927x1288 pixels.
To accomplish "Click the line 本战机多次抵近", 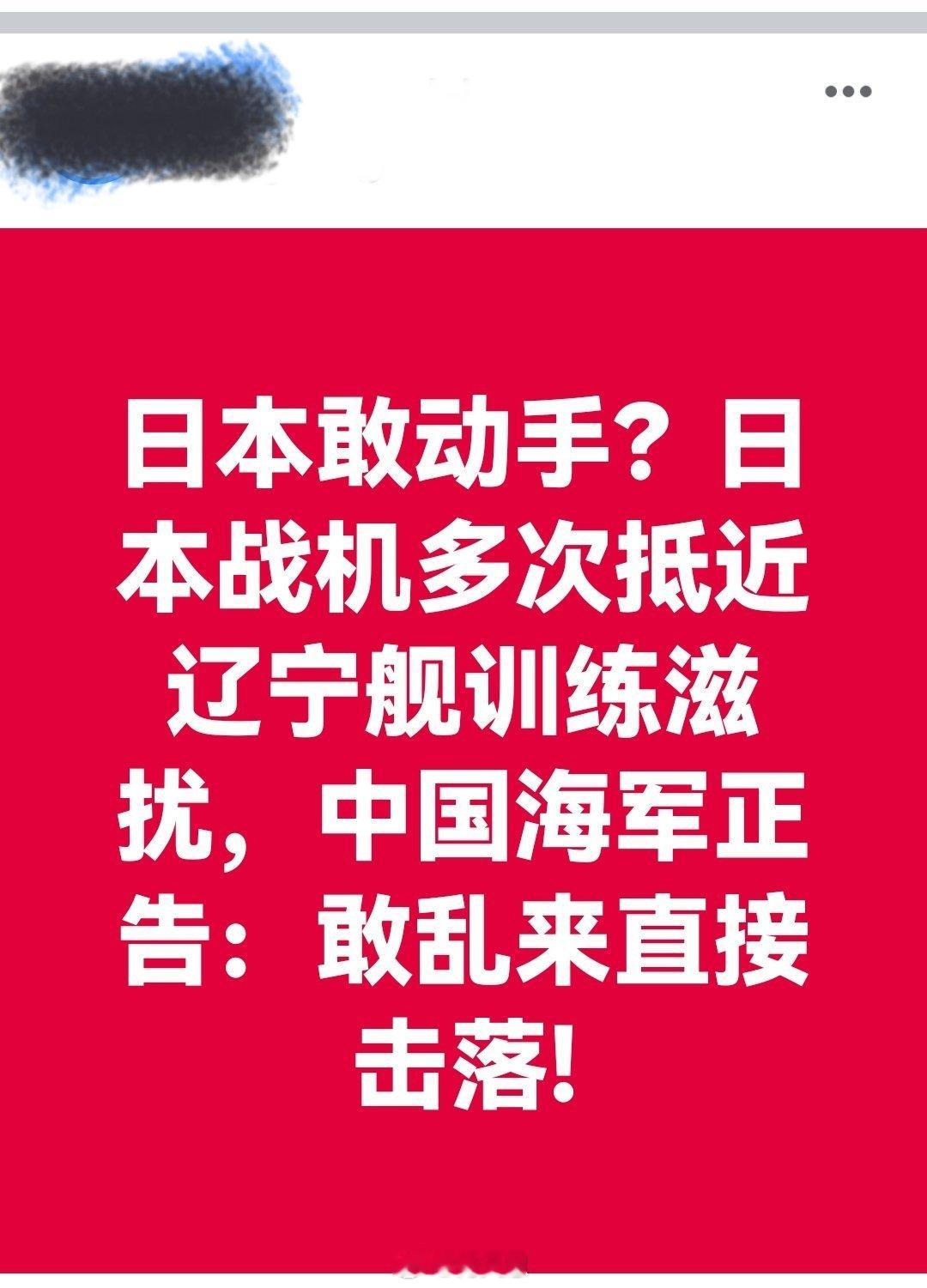I will (x=463, y=566).
